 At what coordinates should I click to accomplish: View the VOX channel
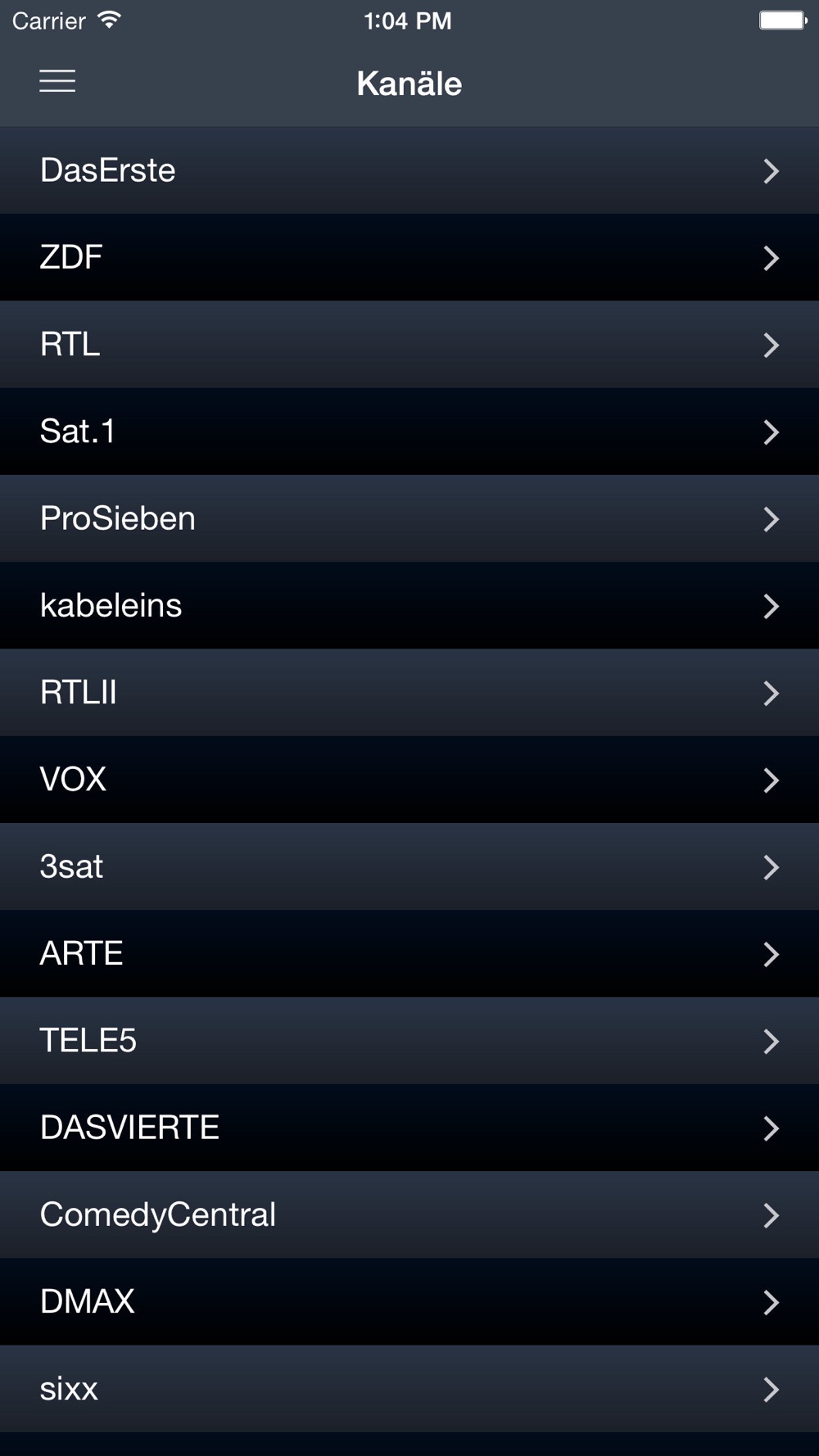(409, 780)
